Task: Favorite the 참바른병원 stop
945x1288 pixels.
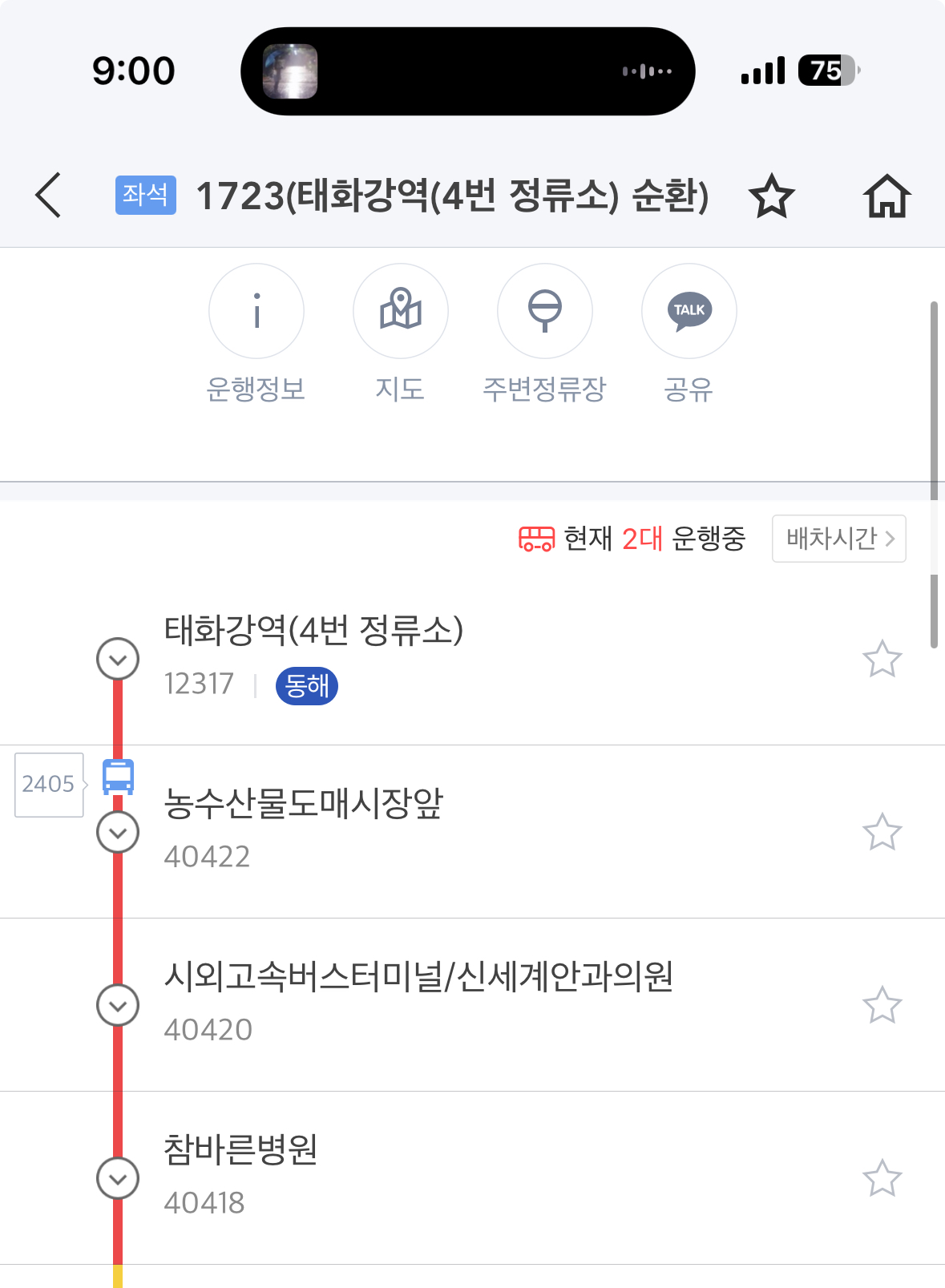Action: point(882,1178)
